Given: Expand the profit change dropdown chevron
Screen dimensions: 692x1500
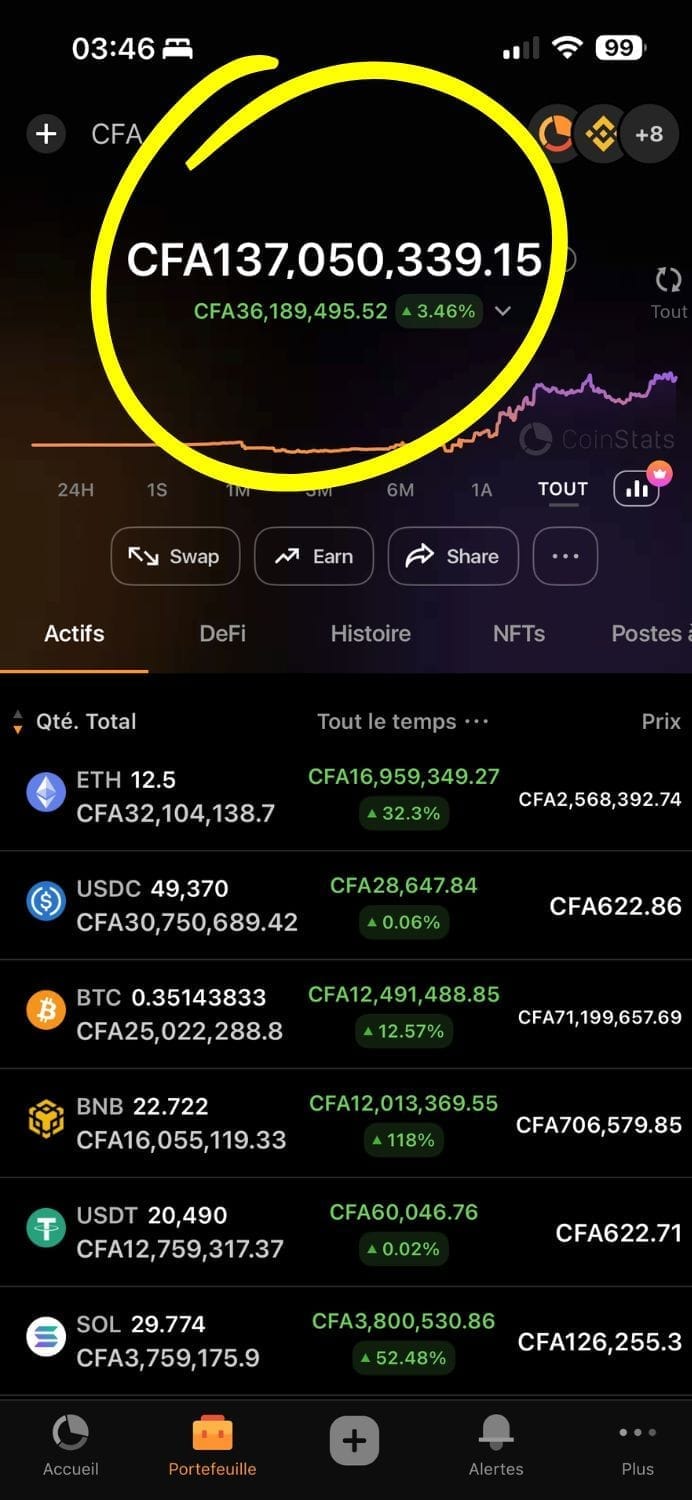Looking at the screenshot, I should (x=503, y=311).
